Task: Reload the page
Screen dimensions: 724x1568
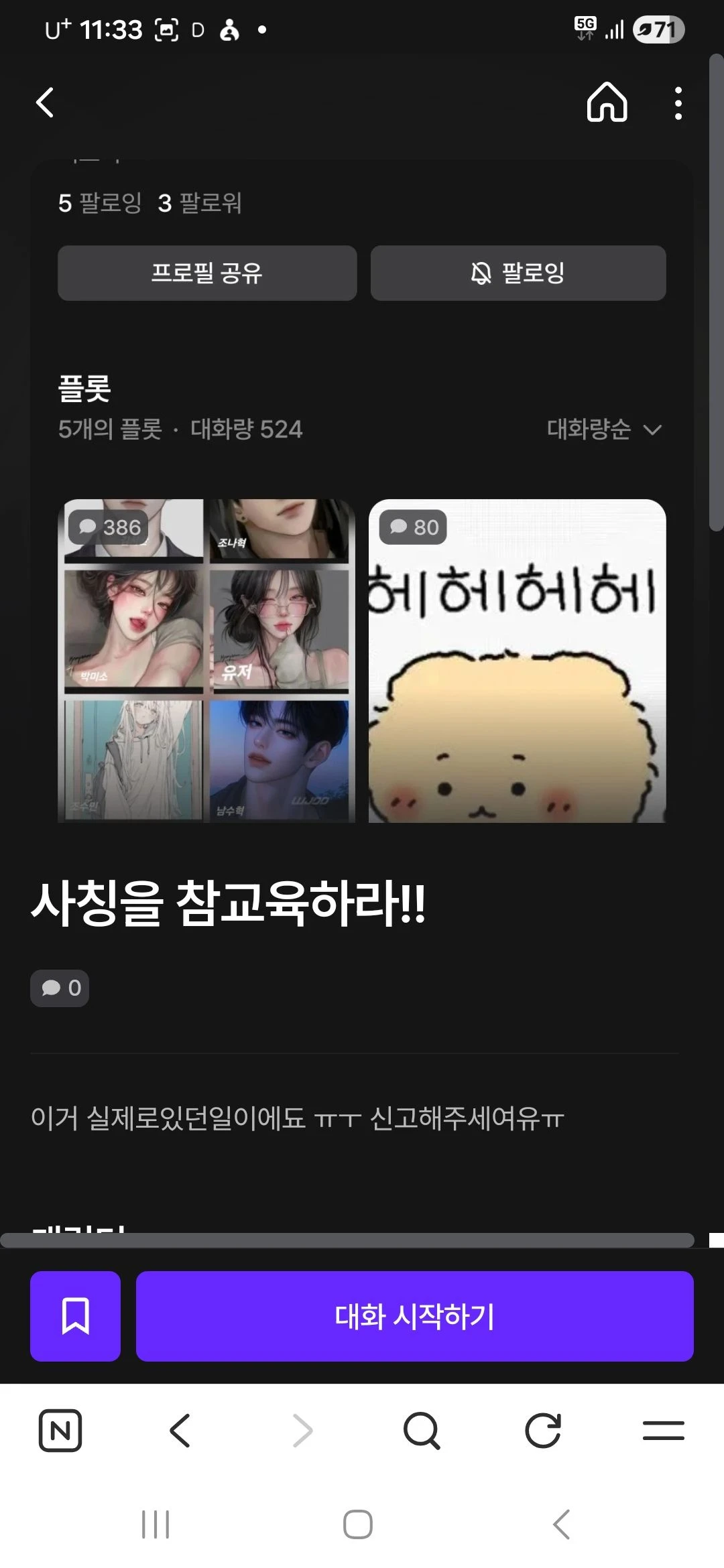Action: 542,1431
